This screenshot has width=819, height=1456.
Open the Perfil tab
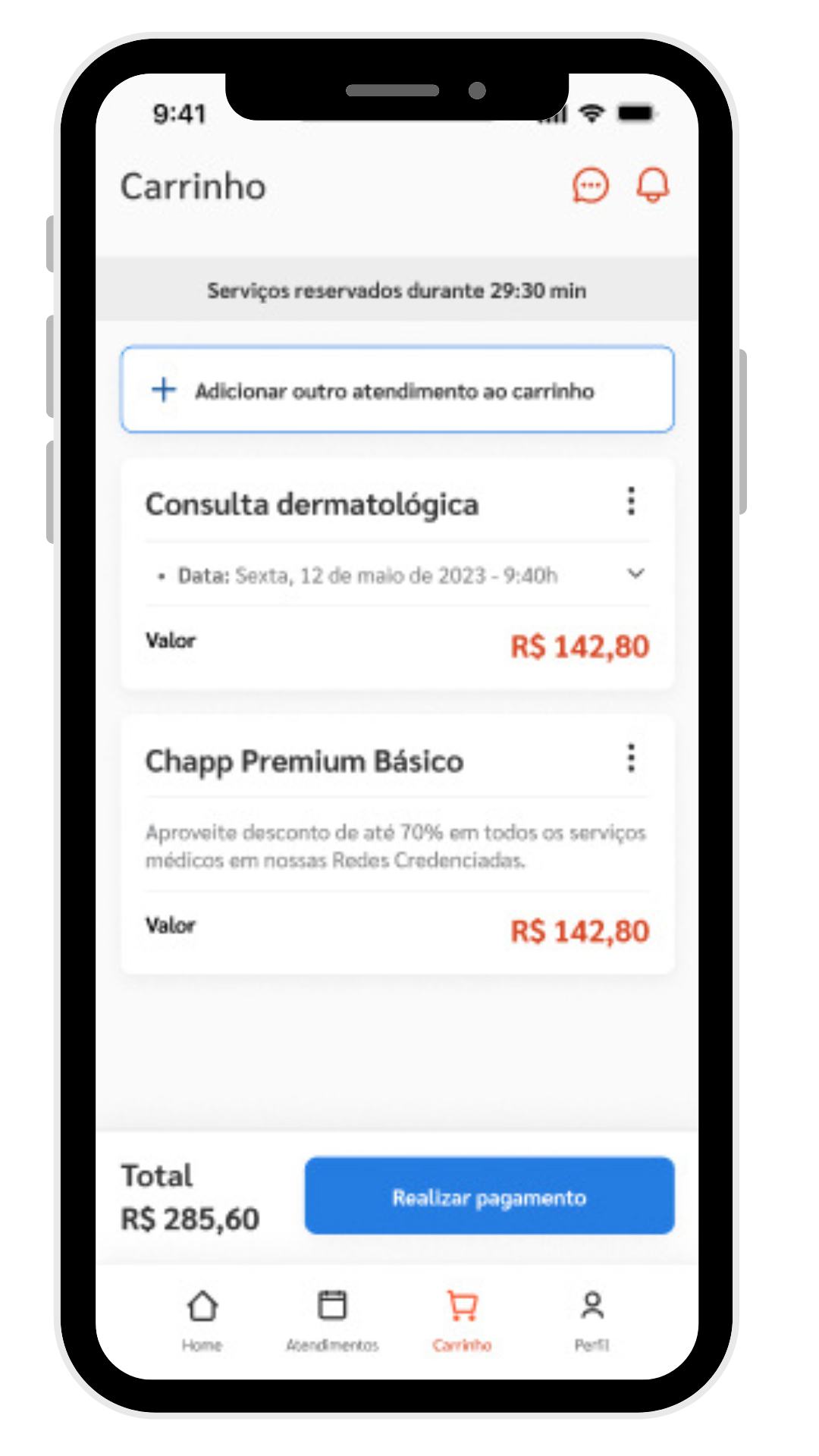[591, 1319]
